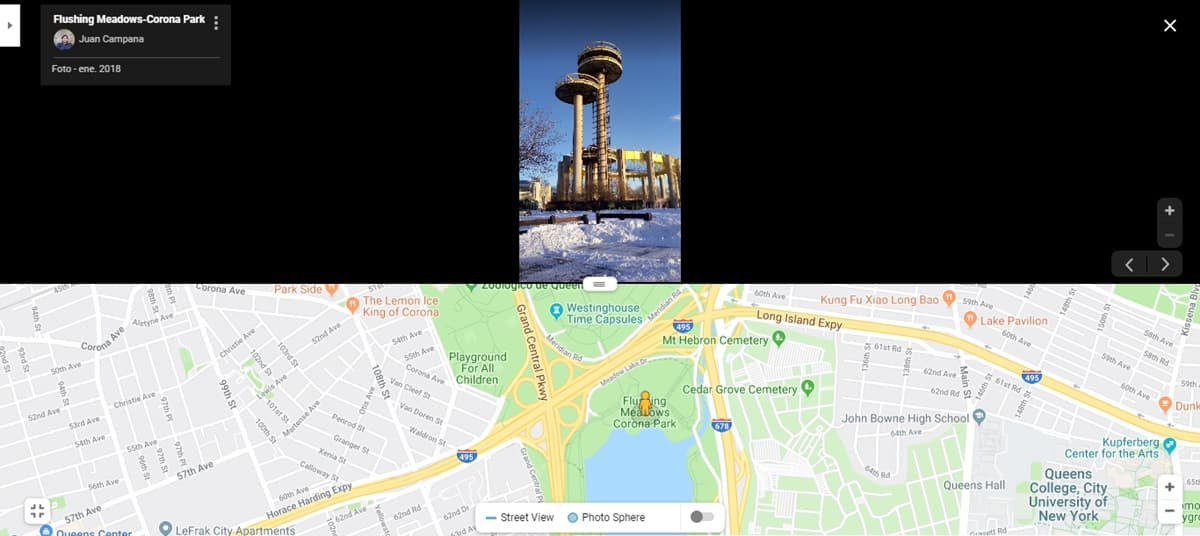Show the next photo
Viewport: 1200px width, 536px height.
(x=1165, y=265)
